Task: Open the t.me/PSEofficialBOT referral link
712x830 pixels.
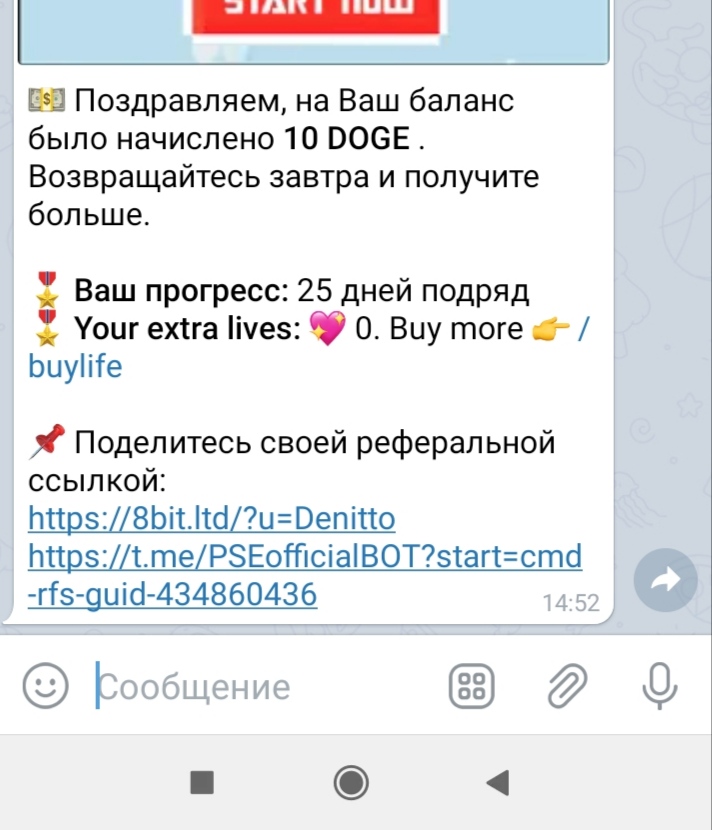Action: pyautogui.click(x=305, y=557)
